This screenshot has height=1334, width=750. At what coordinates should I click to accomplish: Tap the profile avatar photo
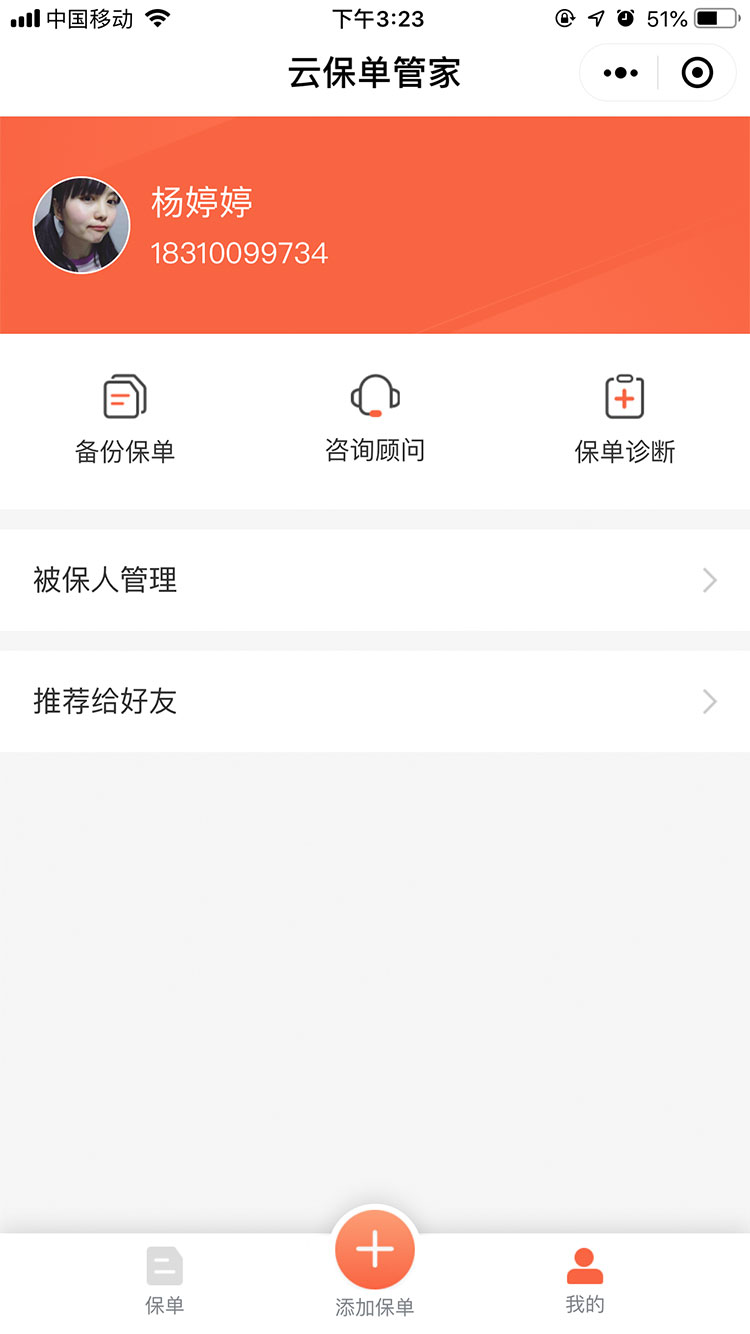[81, 226]
